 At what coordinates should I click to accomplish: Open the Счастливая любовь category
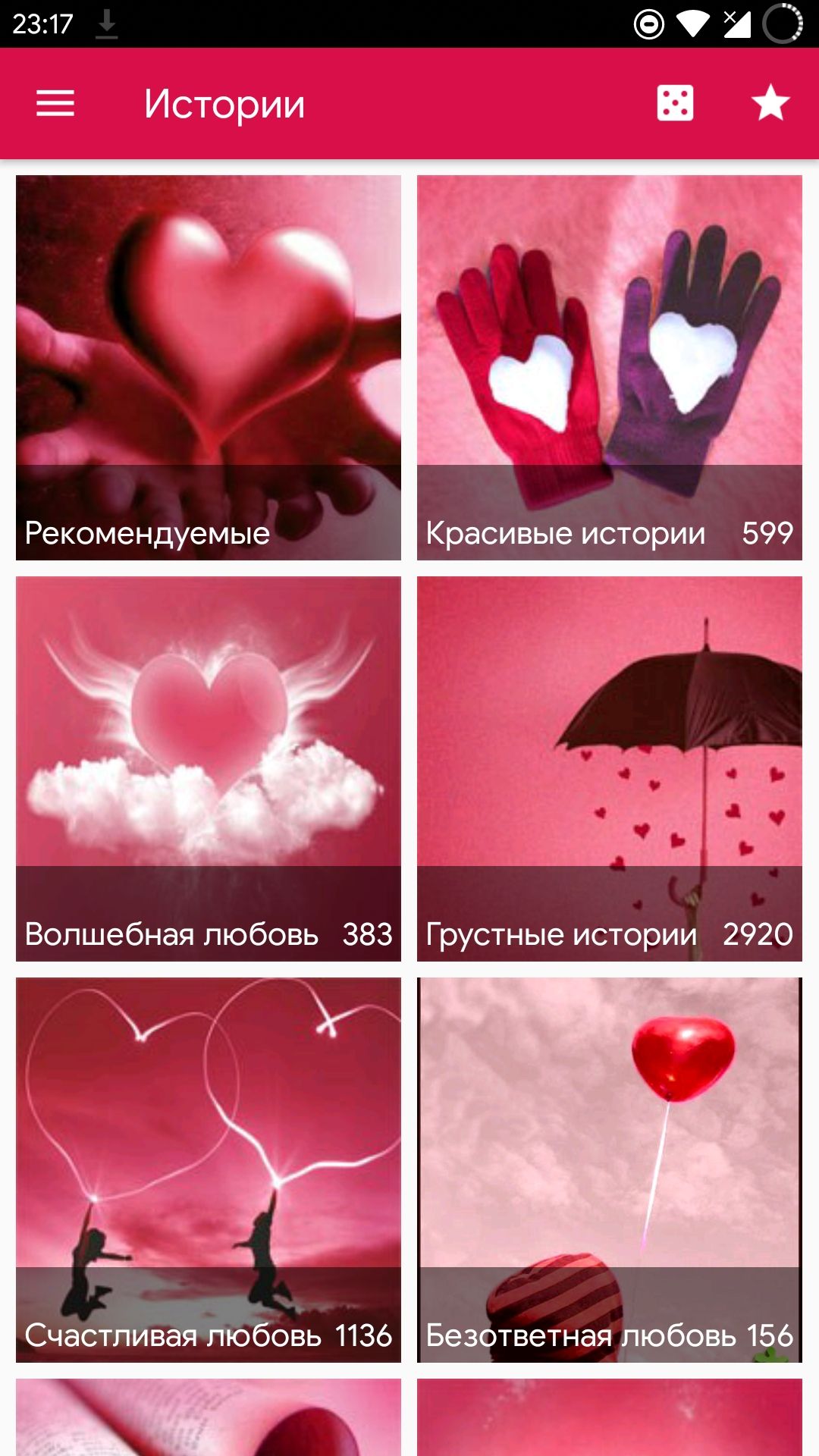pyautogui.click(x=209, y=1169)
